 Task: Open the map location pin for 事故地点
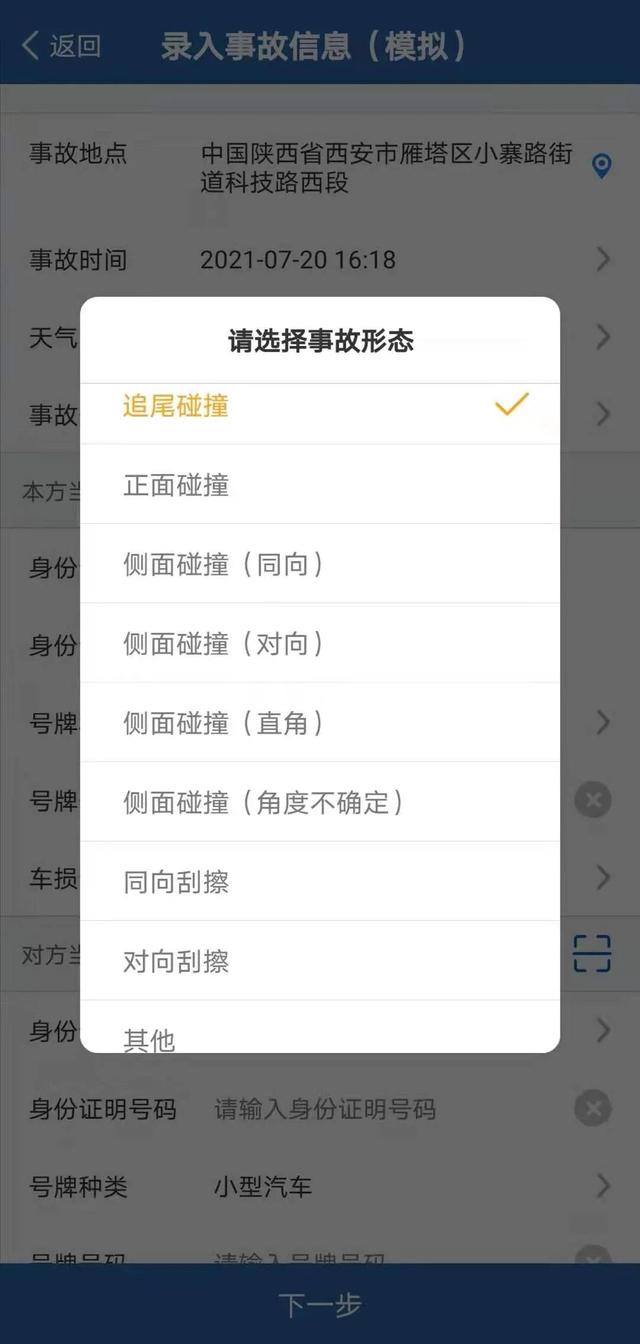[x=601, y=166]
